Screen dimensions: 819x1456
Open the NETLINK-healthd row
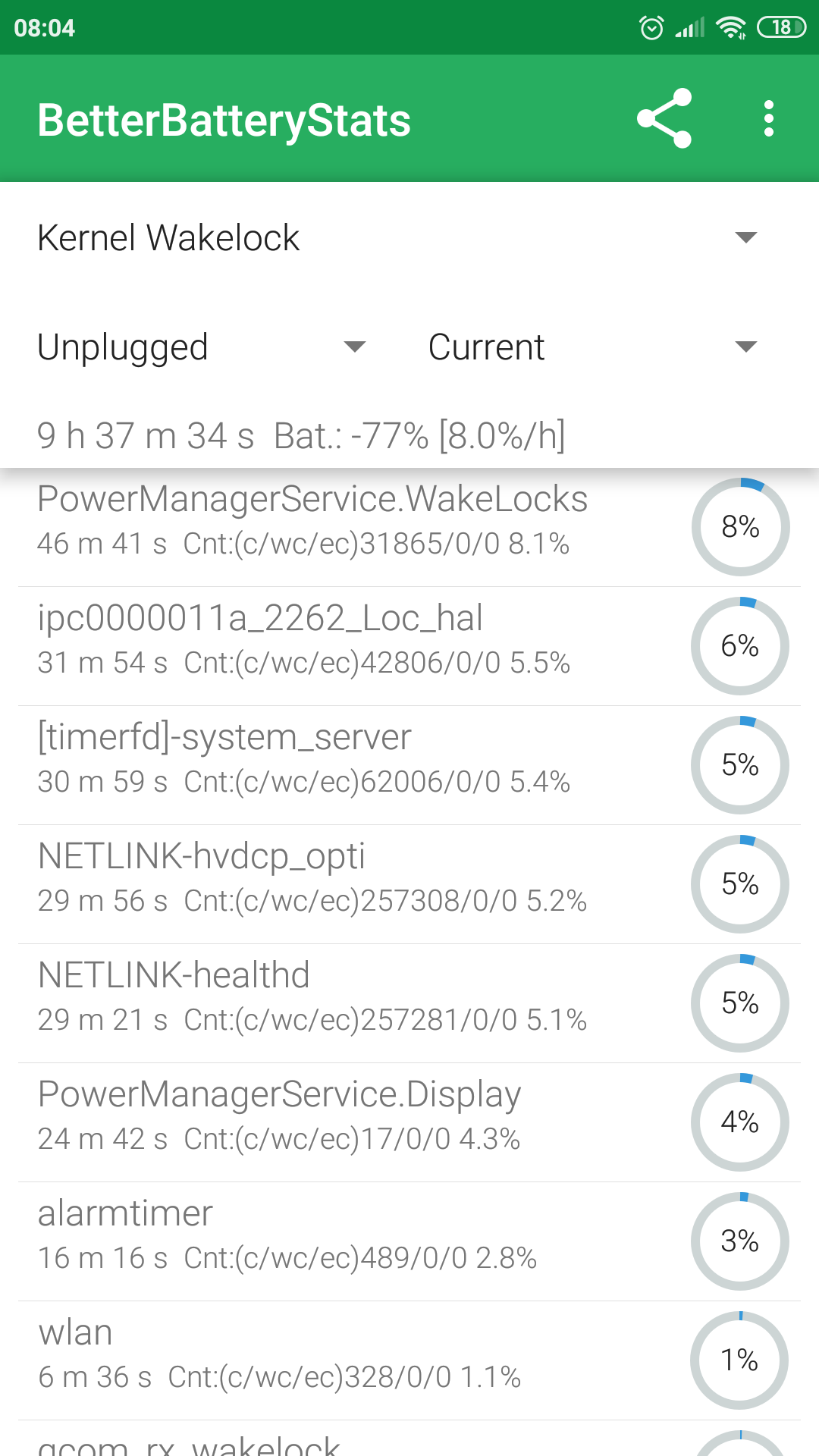pyautogui.click(x=409, y=1003)
